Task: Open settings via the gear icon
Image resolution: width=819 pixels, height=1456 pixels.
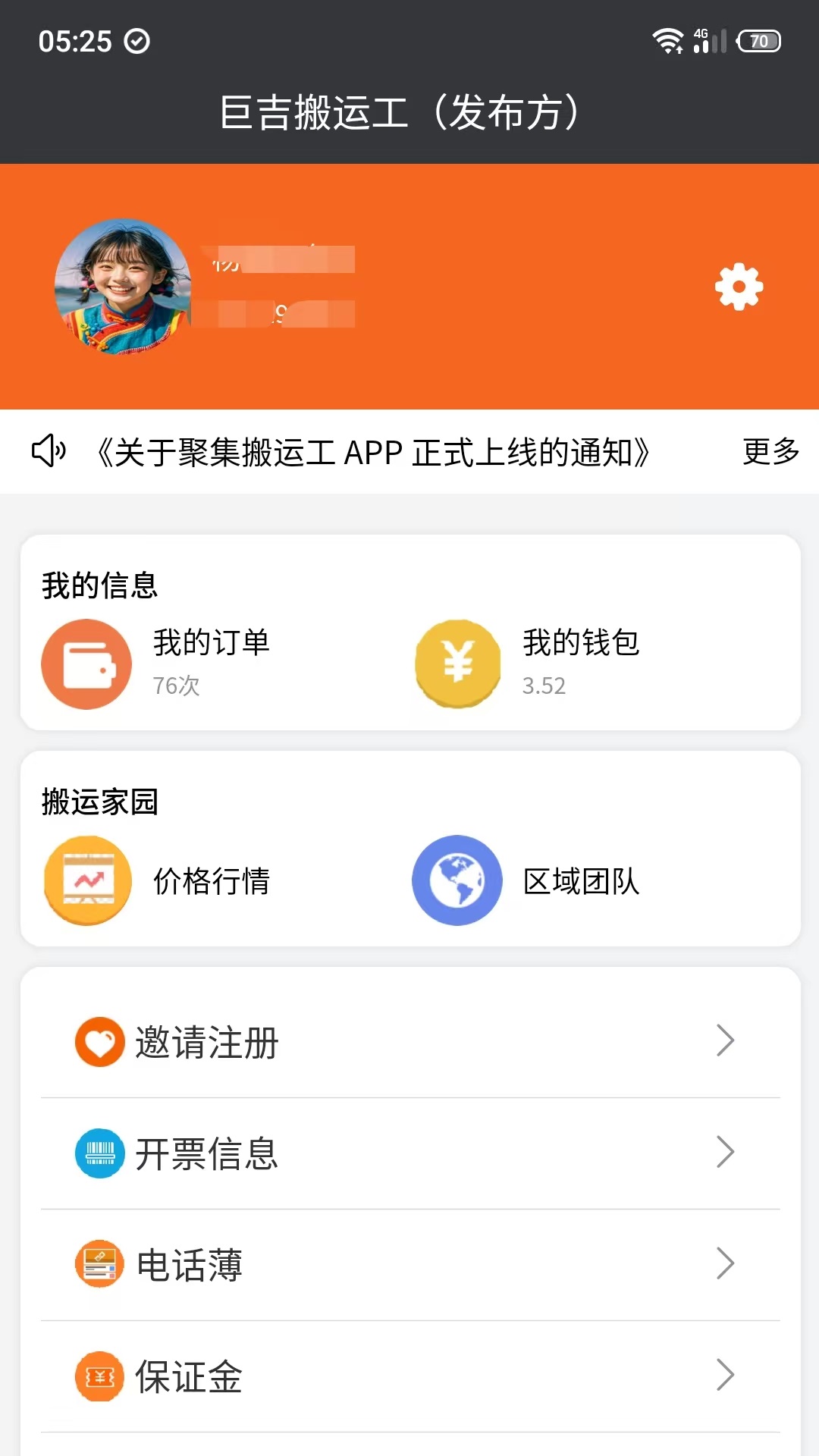Action: tap(739, 287)
